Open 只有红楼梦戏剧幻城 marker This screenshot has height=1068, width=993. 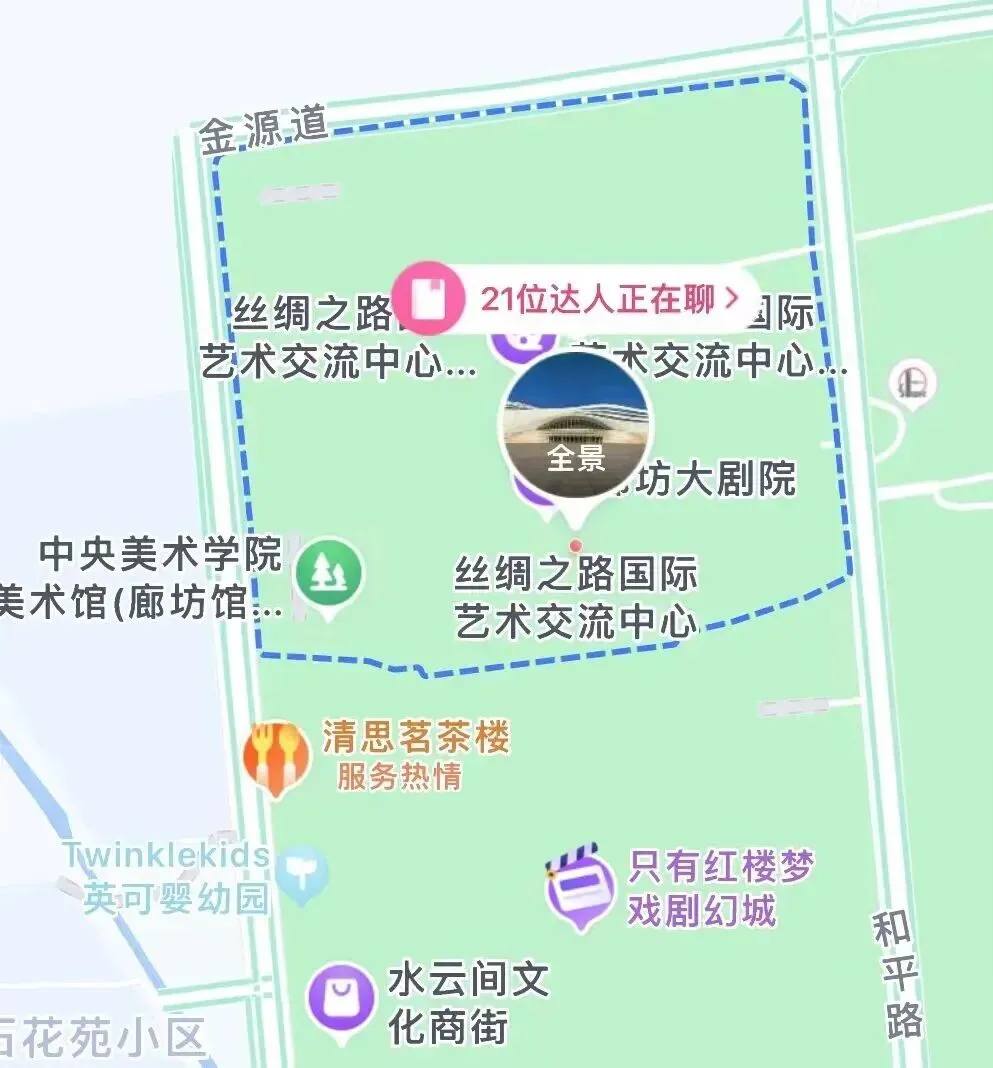click(580, 887)
